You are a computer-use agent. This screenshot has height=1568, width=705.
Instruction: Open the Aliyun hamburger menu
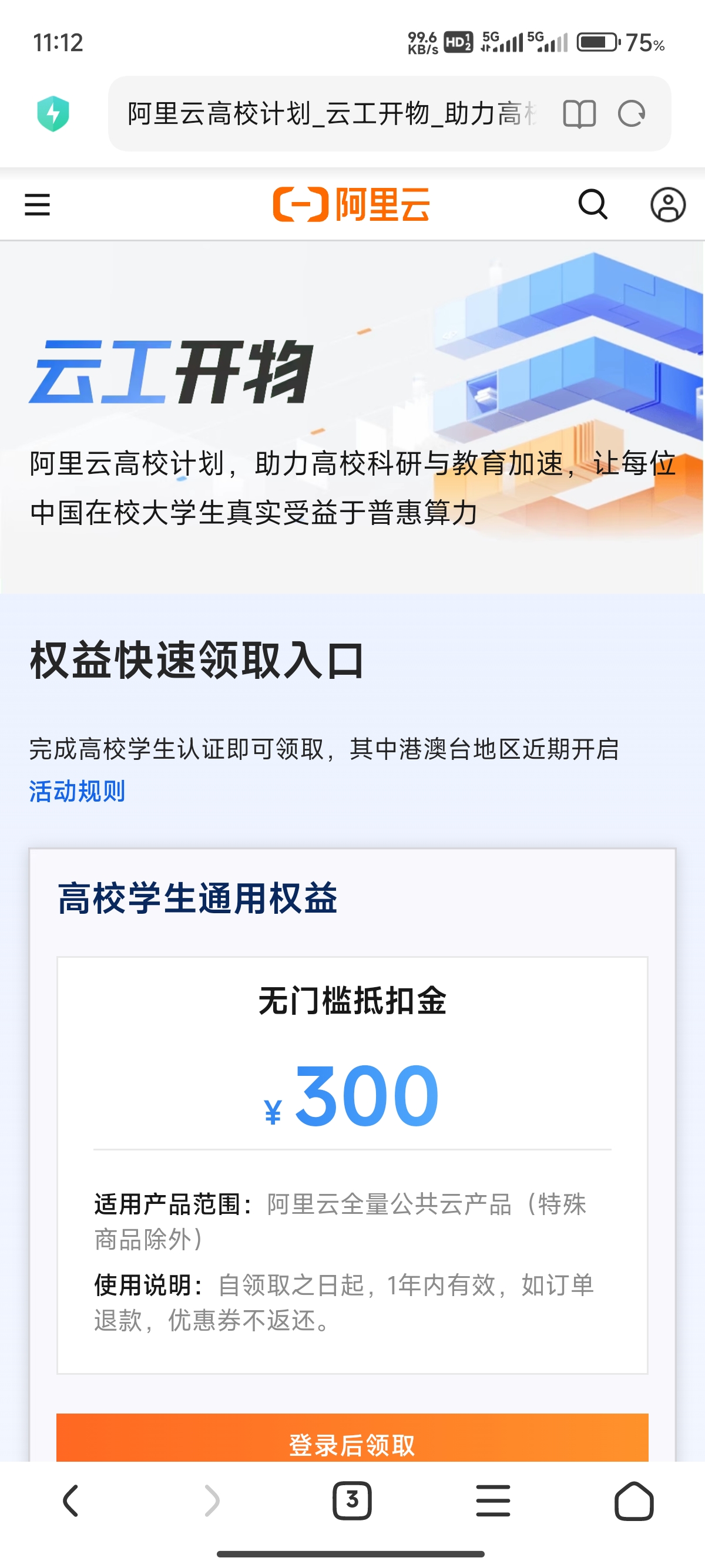(37, 204)
